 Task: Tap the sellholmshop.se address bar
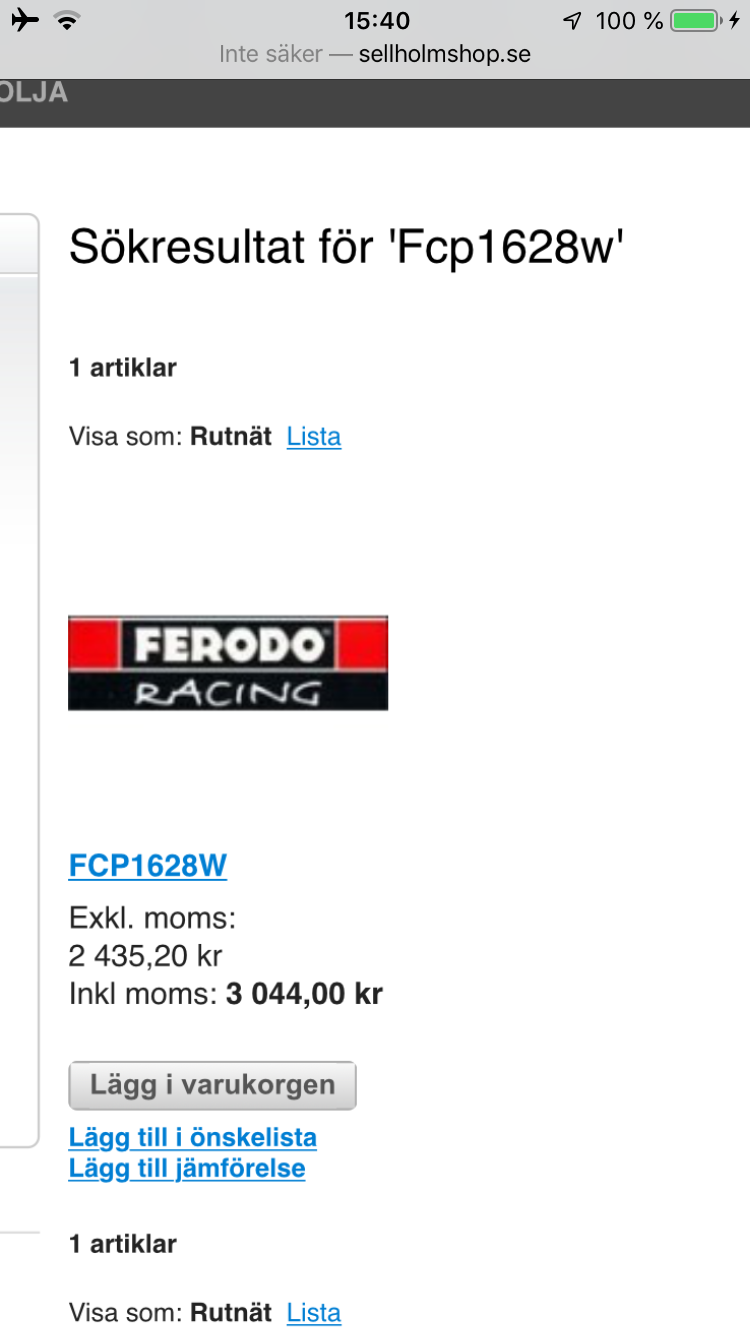tap(375, 54)
